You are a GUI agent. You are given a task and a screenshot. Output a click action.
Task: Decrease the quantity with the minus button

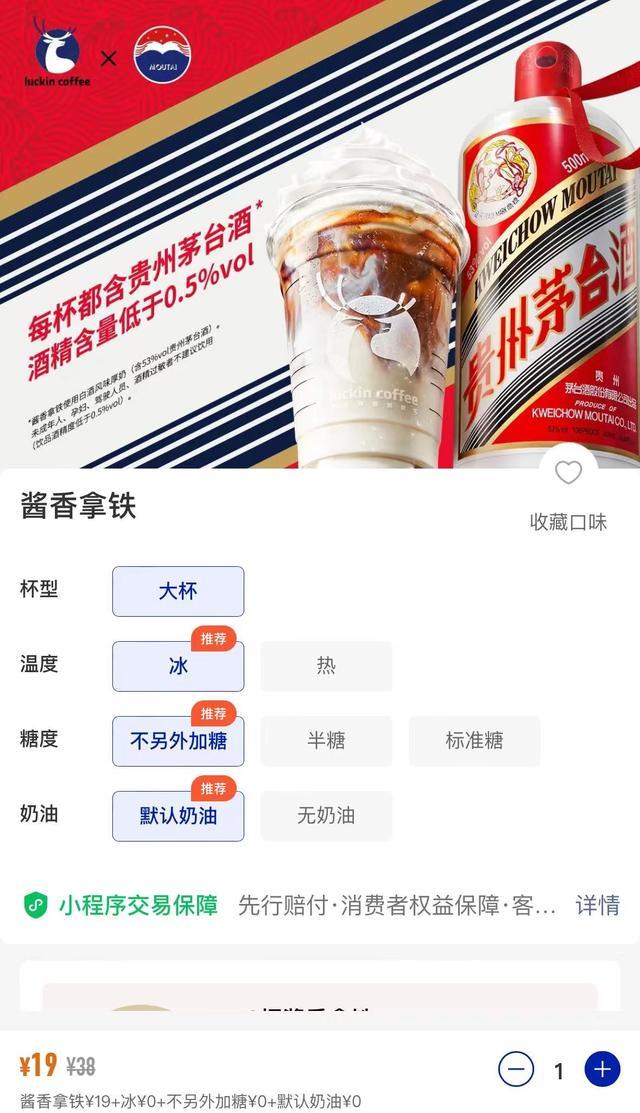point(516,1069)
